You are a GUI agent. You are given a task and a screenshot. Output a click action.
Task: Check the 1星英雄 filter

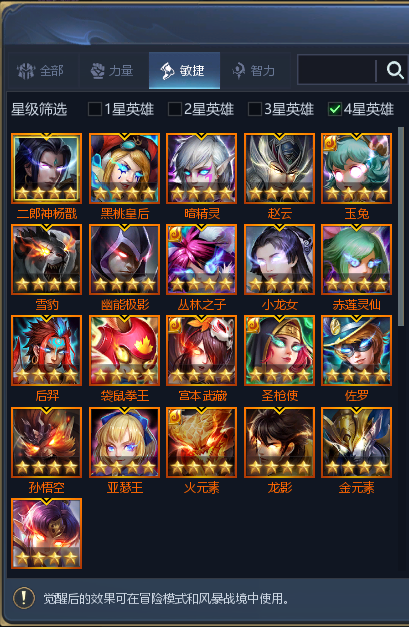[95, 109]
